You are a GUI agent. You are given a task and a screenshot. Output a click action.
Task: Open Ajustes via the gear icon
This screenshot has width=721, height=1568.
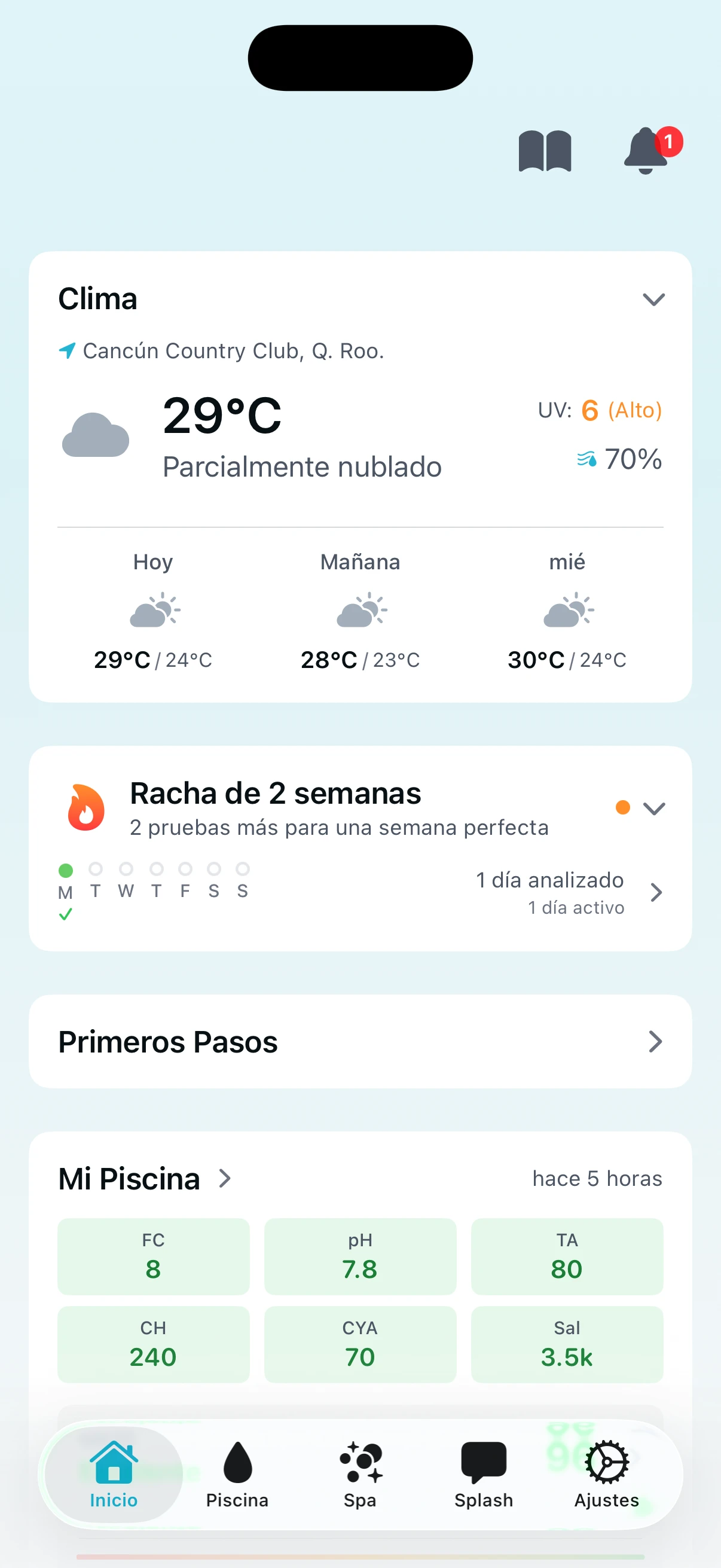click(607, 1463)
